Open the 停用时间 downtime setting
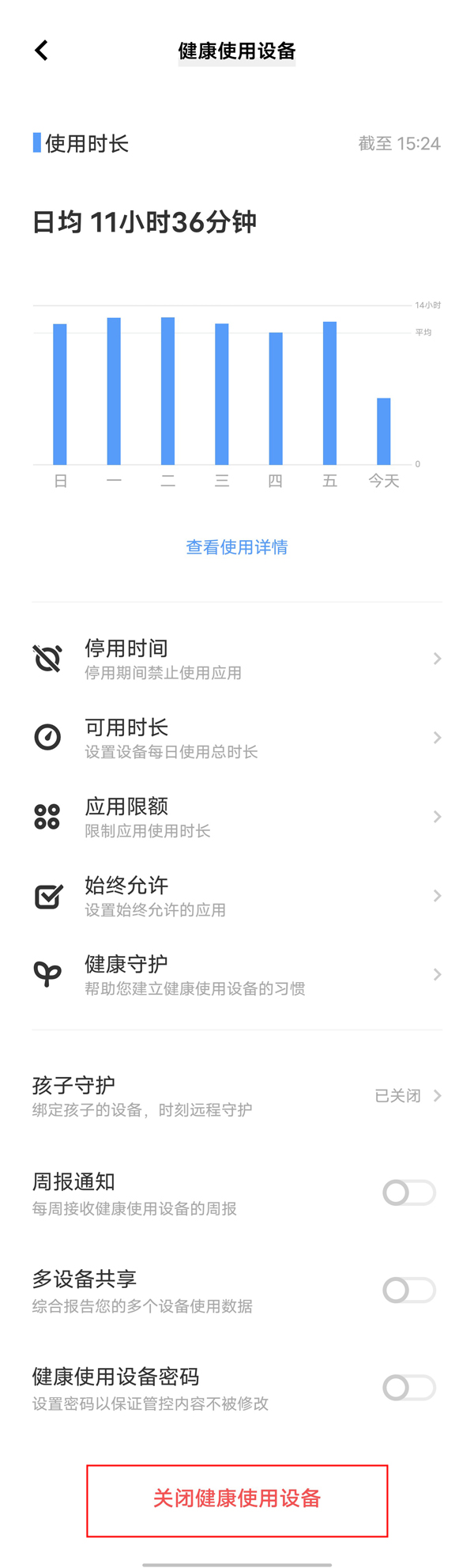 pyautogui.click(x=236, y=659)
